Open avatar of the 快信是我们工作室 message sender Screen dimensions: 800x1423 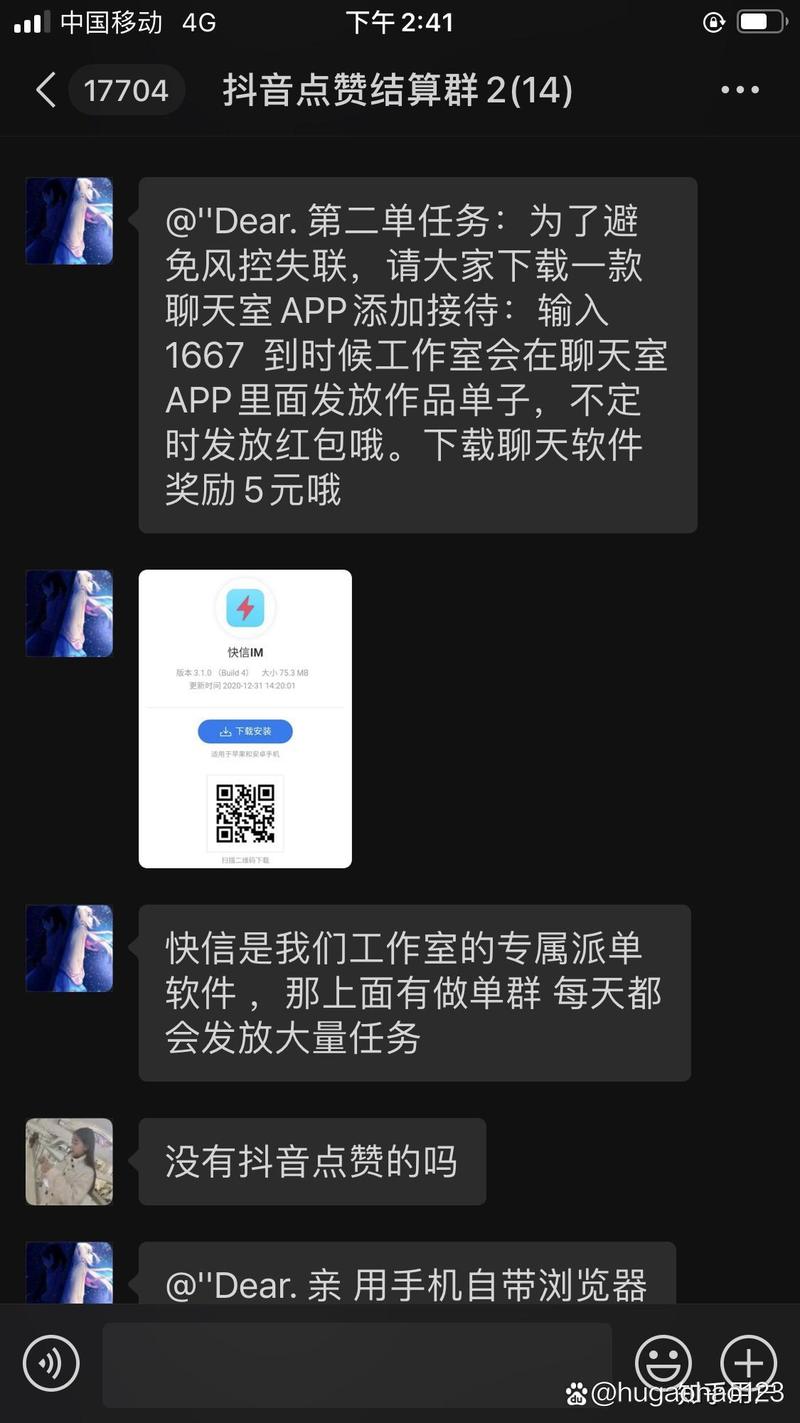[69, 948]
